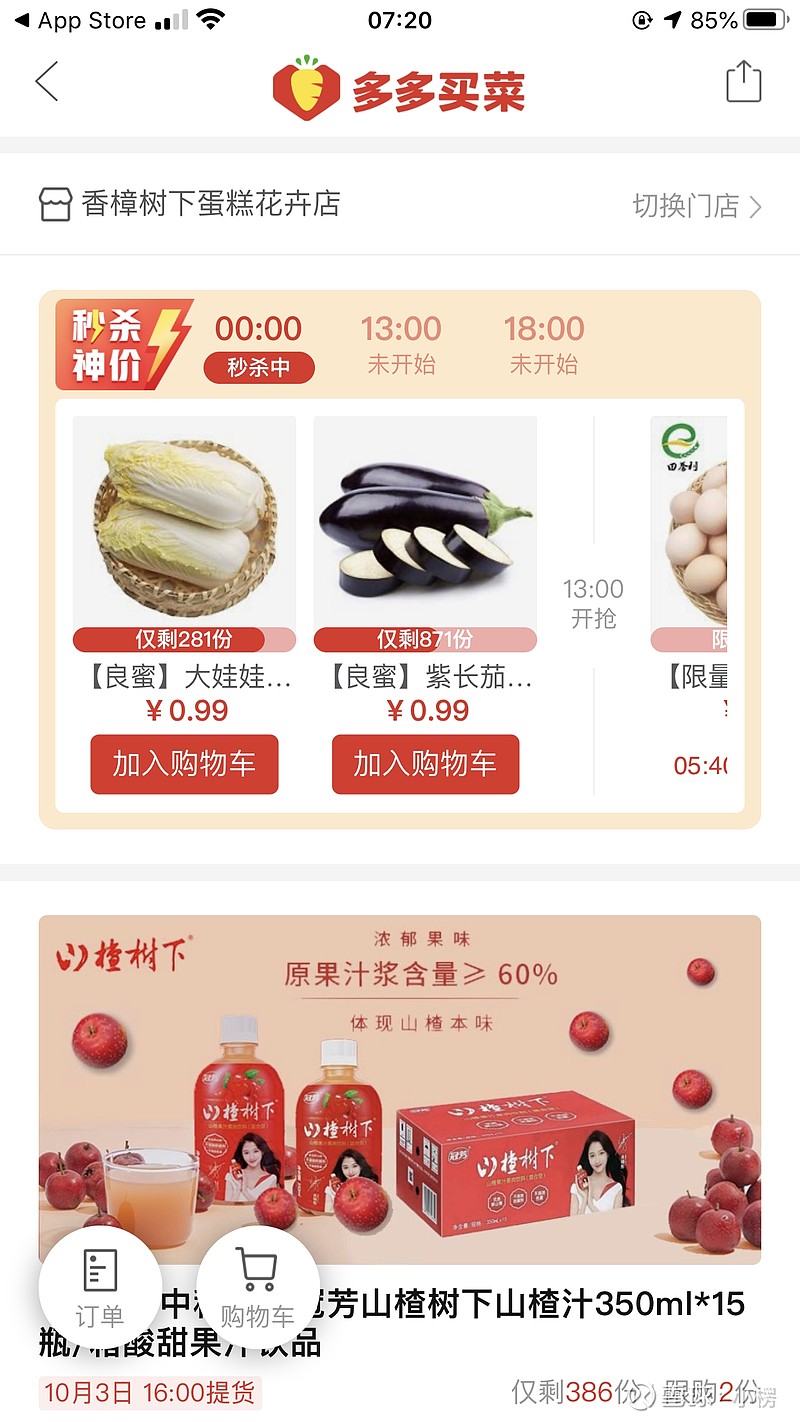Image resolution: width=800 pixels, height=1422 pixels.
Task: Go back using the top-left arrow
Action: click(x=47, y=82)
